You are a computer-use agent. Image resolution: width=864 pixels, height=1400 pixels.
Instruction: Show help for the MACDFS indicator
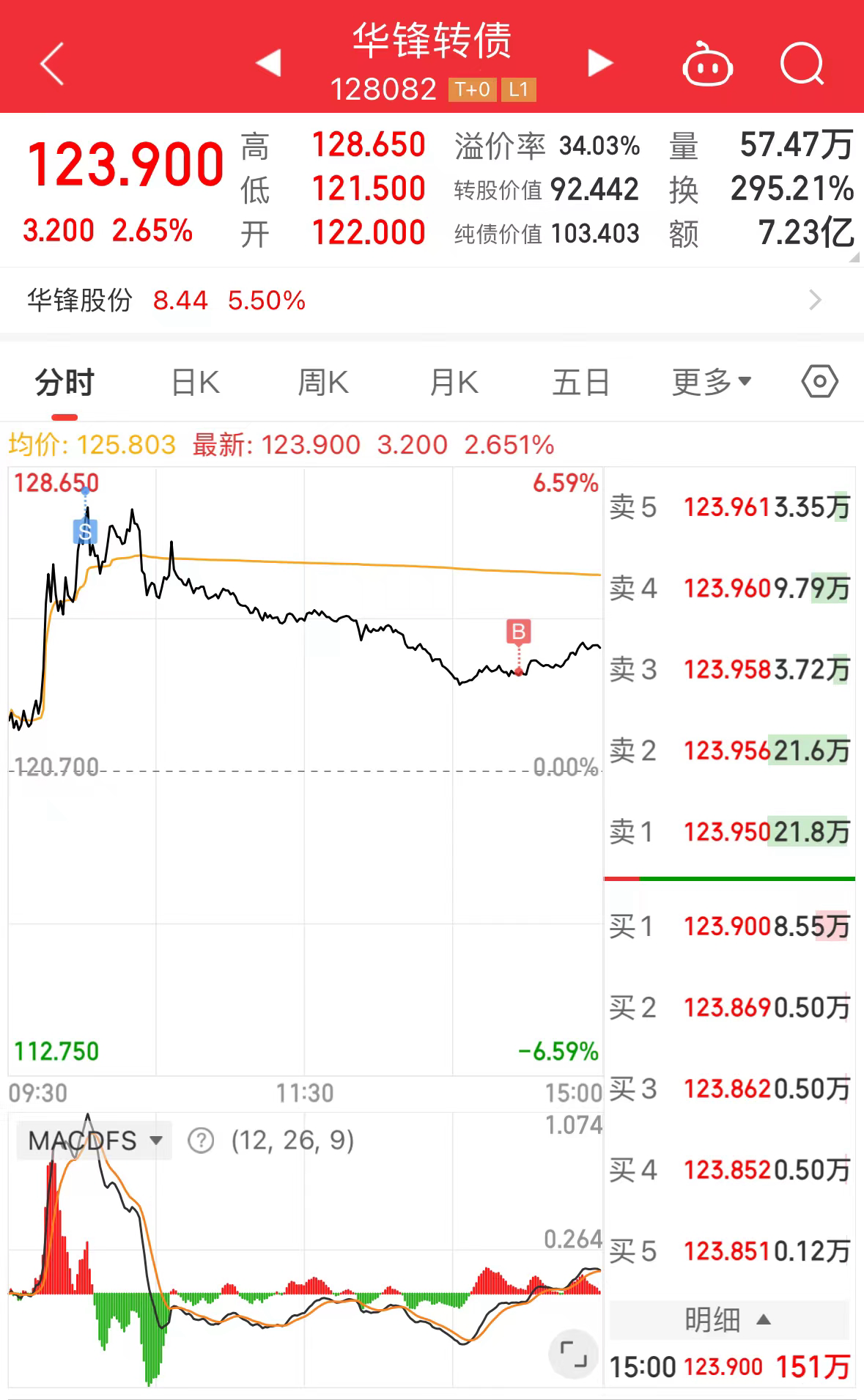201,1141
